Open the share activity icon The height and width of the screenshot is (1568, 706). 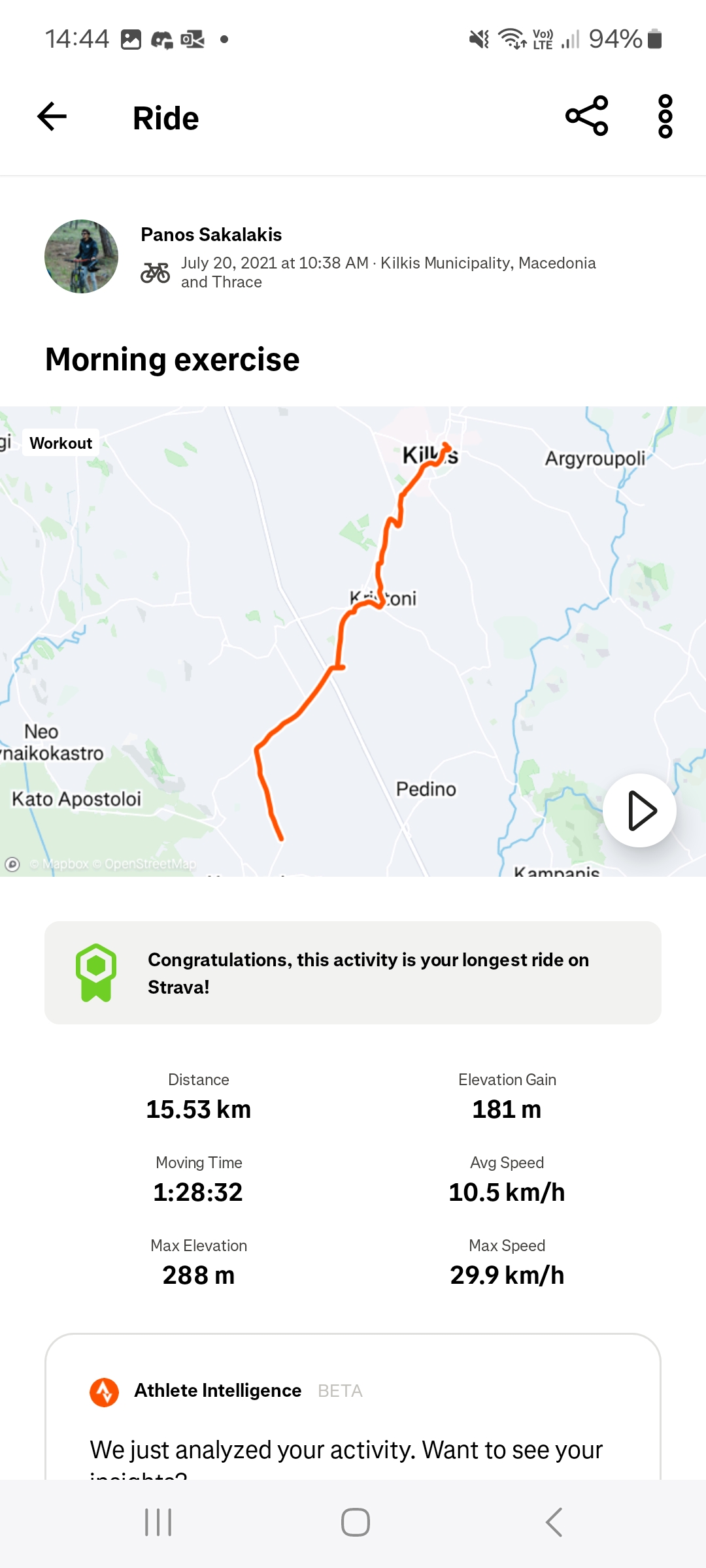(x=587, y=116)
